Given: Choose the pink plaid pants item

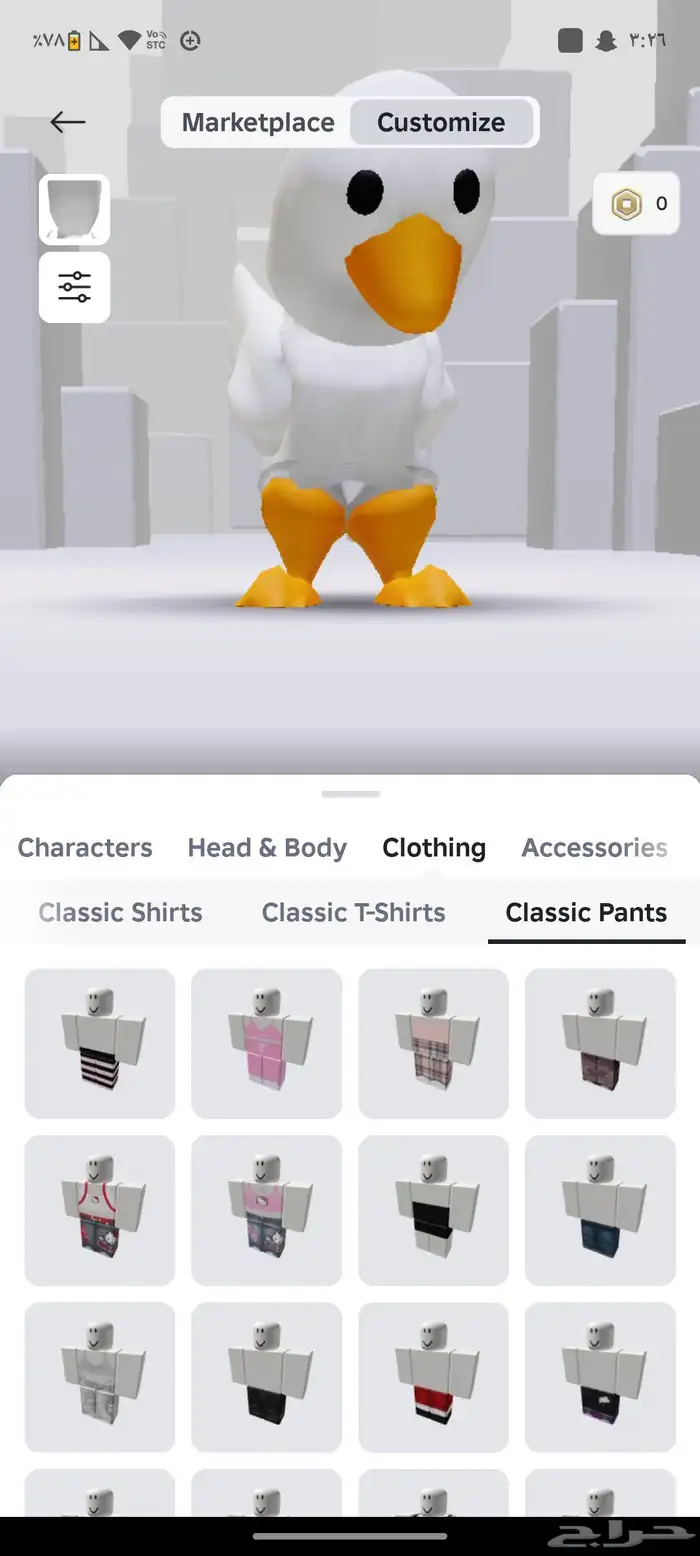Looking at the screenshot, I should point(433,1043).
